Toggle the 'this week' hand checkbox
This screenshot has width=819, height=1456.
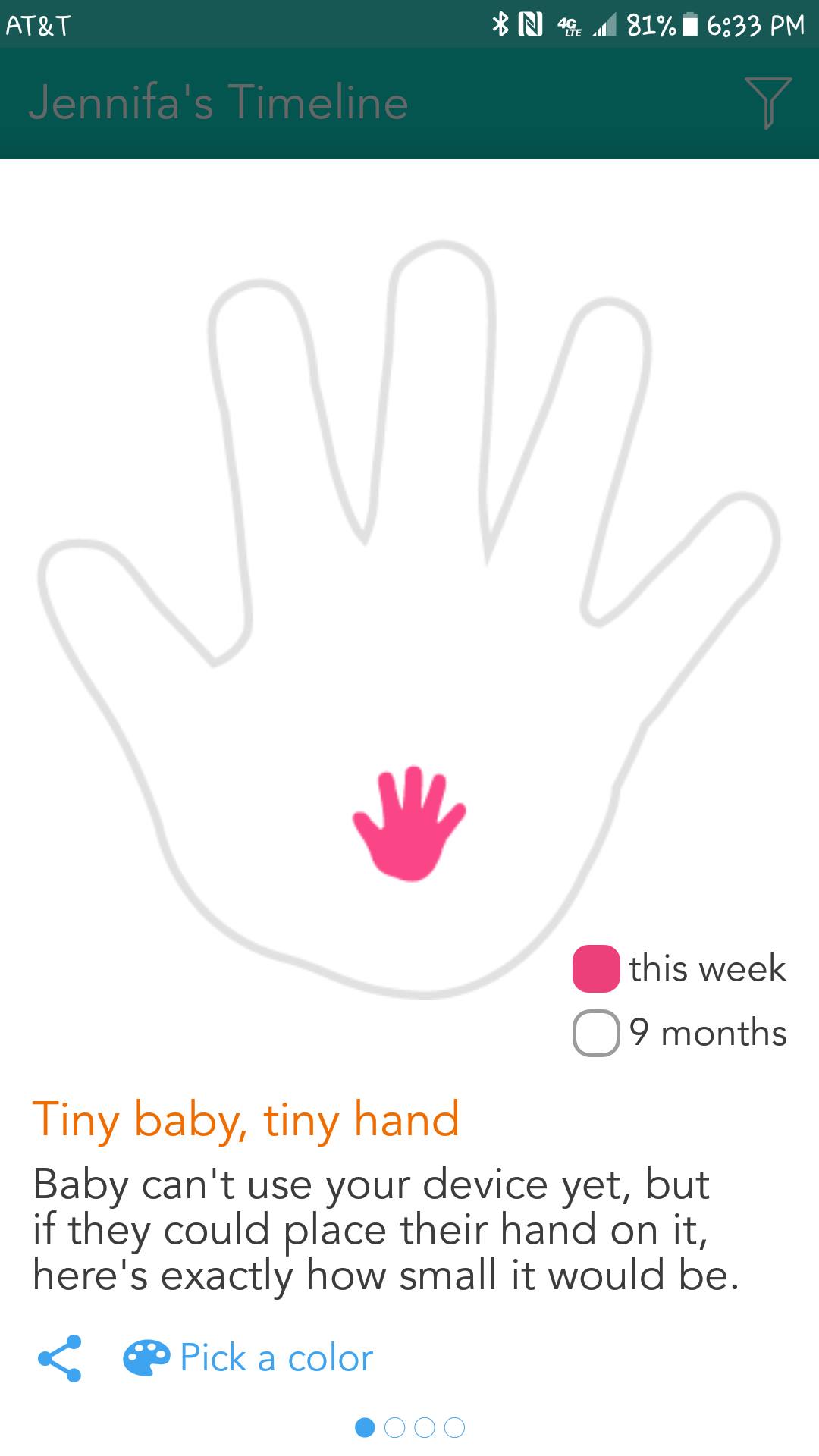tap(596, 969)
